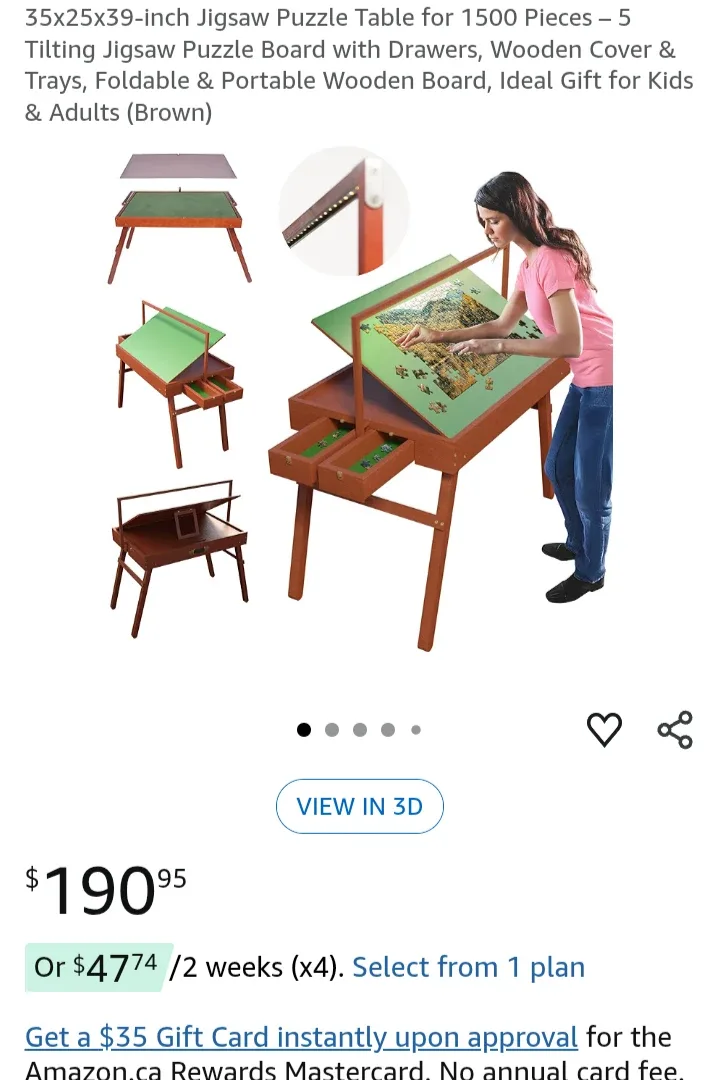Add the puzzle table to your wish list
Screen dimensions: 720x1080
click(x=604, y=728)
